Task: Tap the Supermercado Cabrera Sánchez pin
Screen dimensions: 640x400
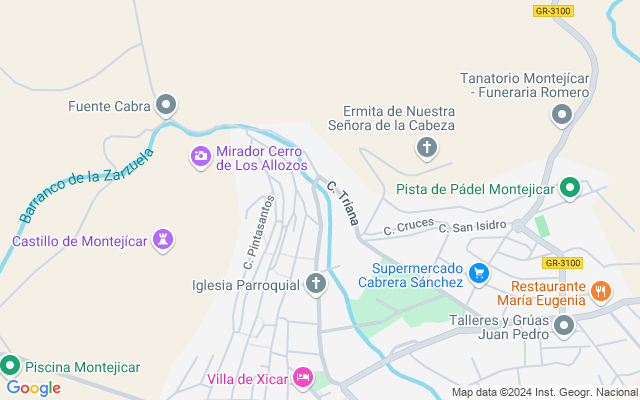Action: click(479, 272)
